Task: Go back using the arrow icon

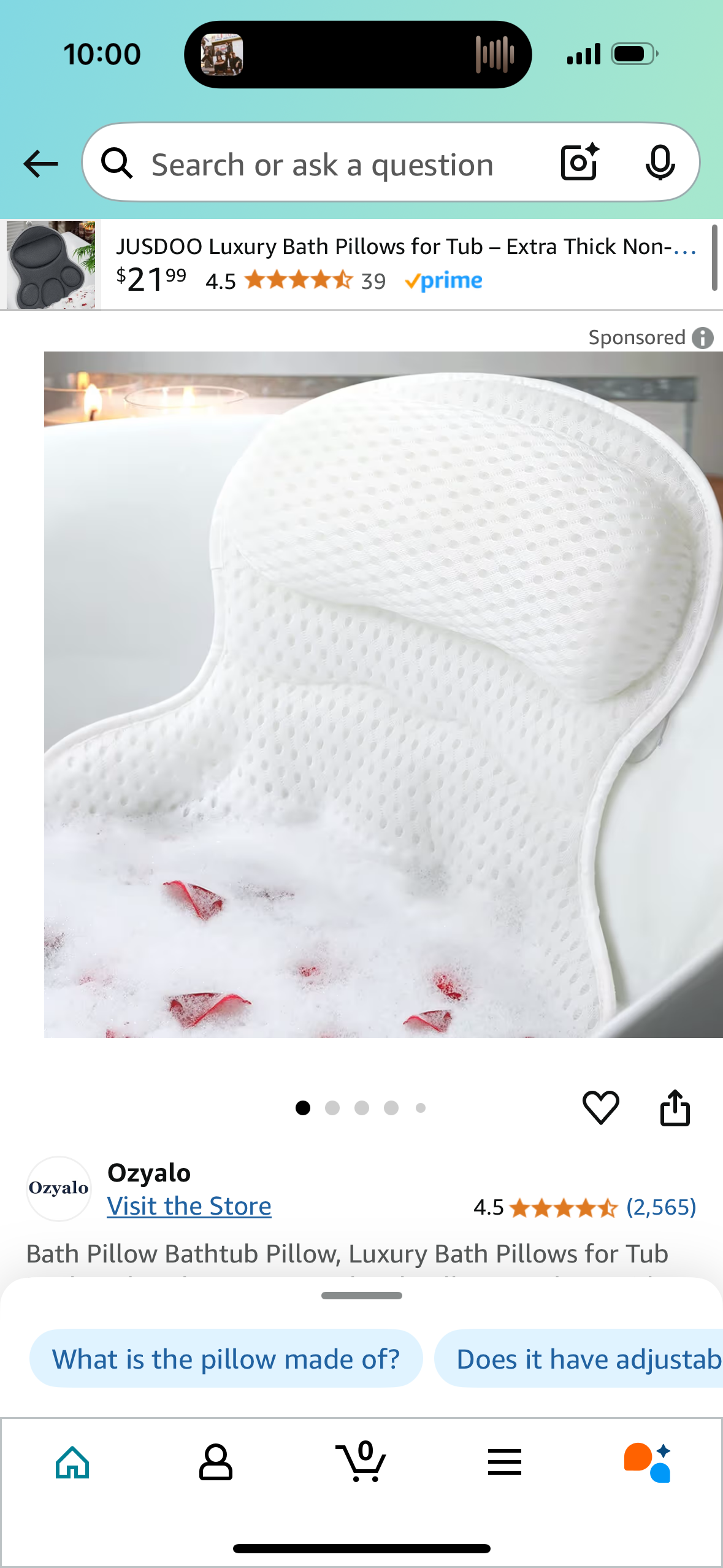Action: click(40, 164)
